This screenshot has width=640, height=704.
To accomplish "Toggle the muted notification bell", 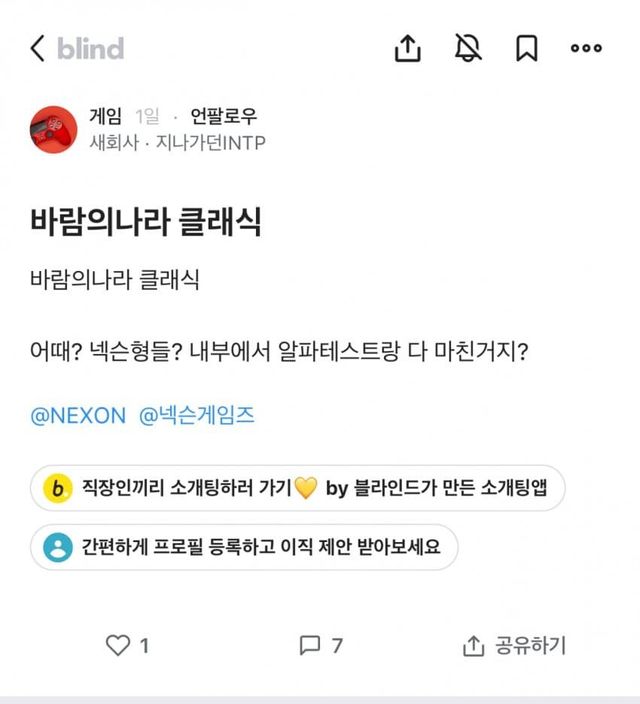I will tap(467, 48).
